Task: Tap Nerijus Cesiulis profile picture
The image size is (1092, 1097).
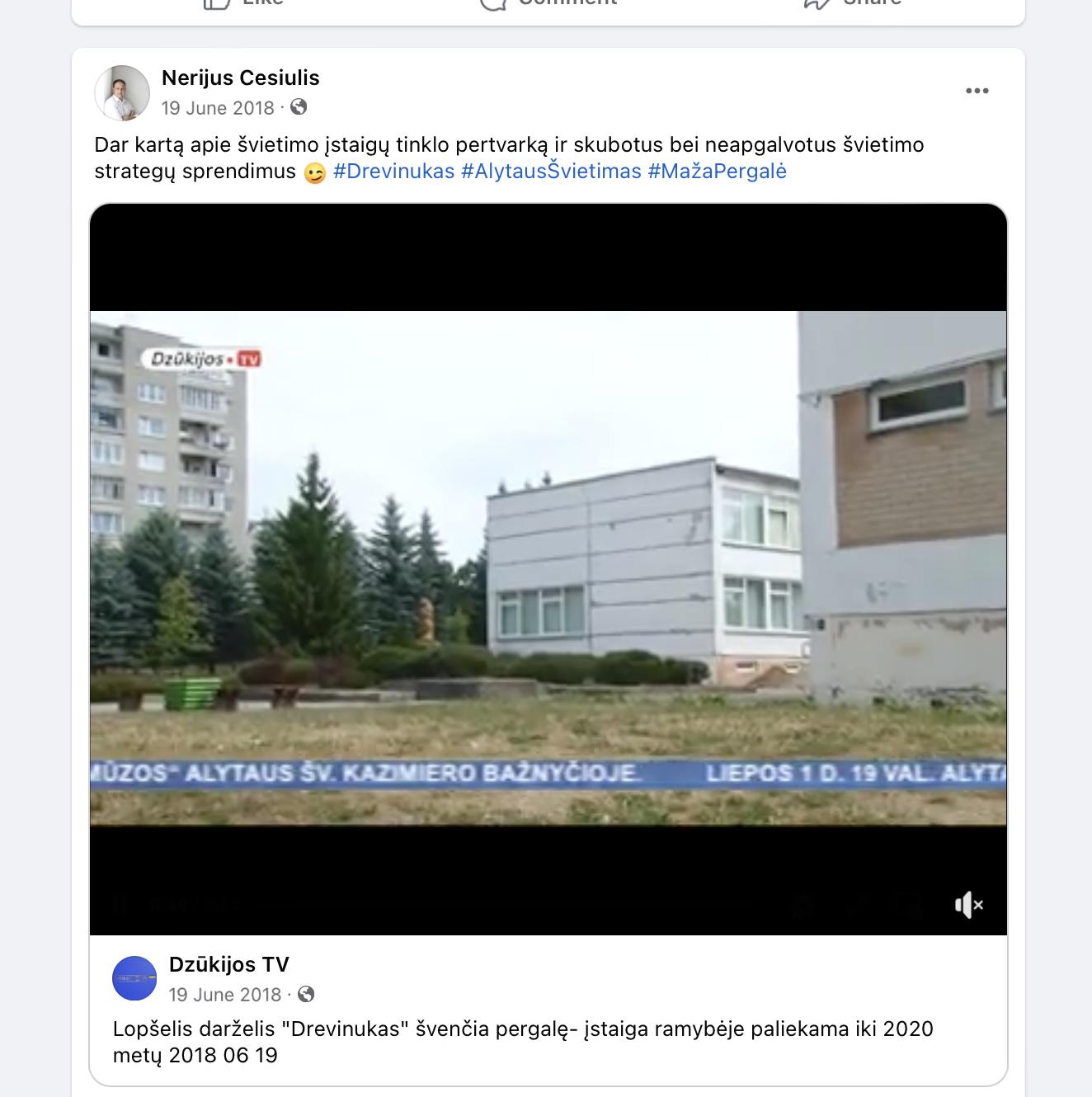Action: point(122,93)
